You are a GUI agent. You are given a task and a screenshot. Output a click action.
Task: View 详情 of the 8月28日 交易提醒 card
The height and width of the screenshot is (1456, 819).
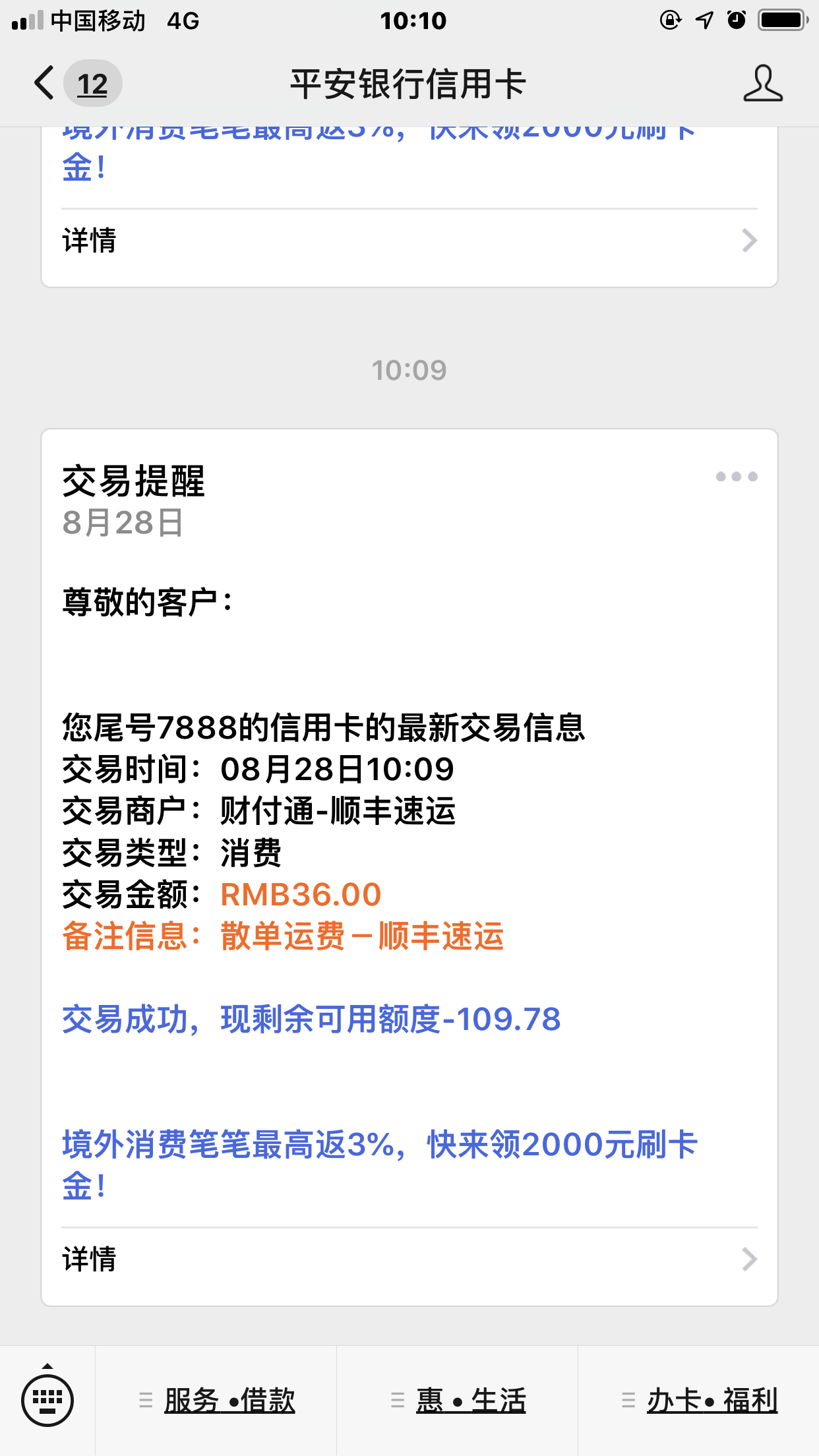409,1259
